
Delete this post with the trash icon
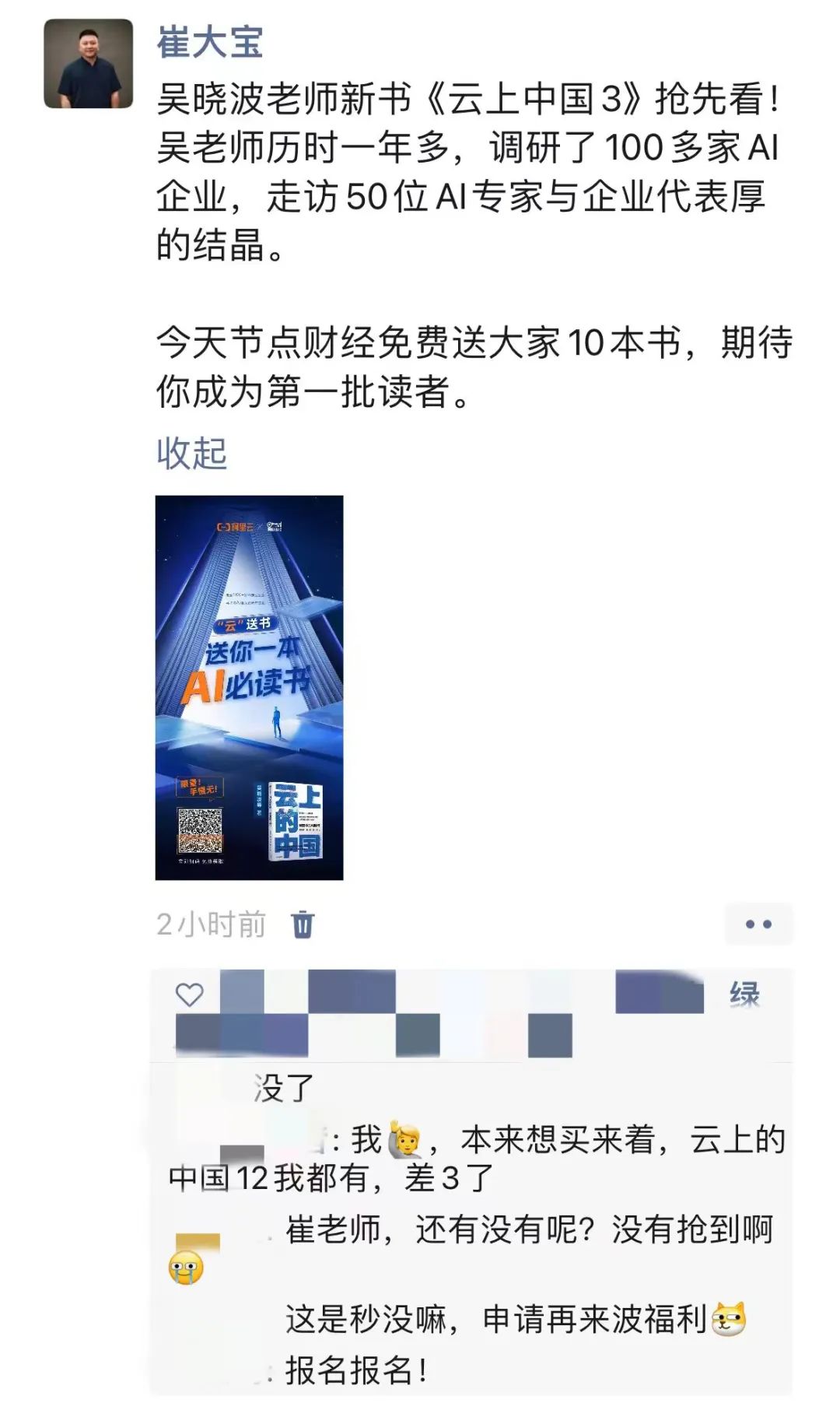pyautogui.click(x=303, y=924)
